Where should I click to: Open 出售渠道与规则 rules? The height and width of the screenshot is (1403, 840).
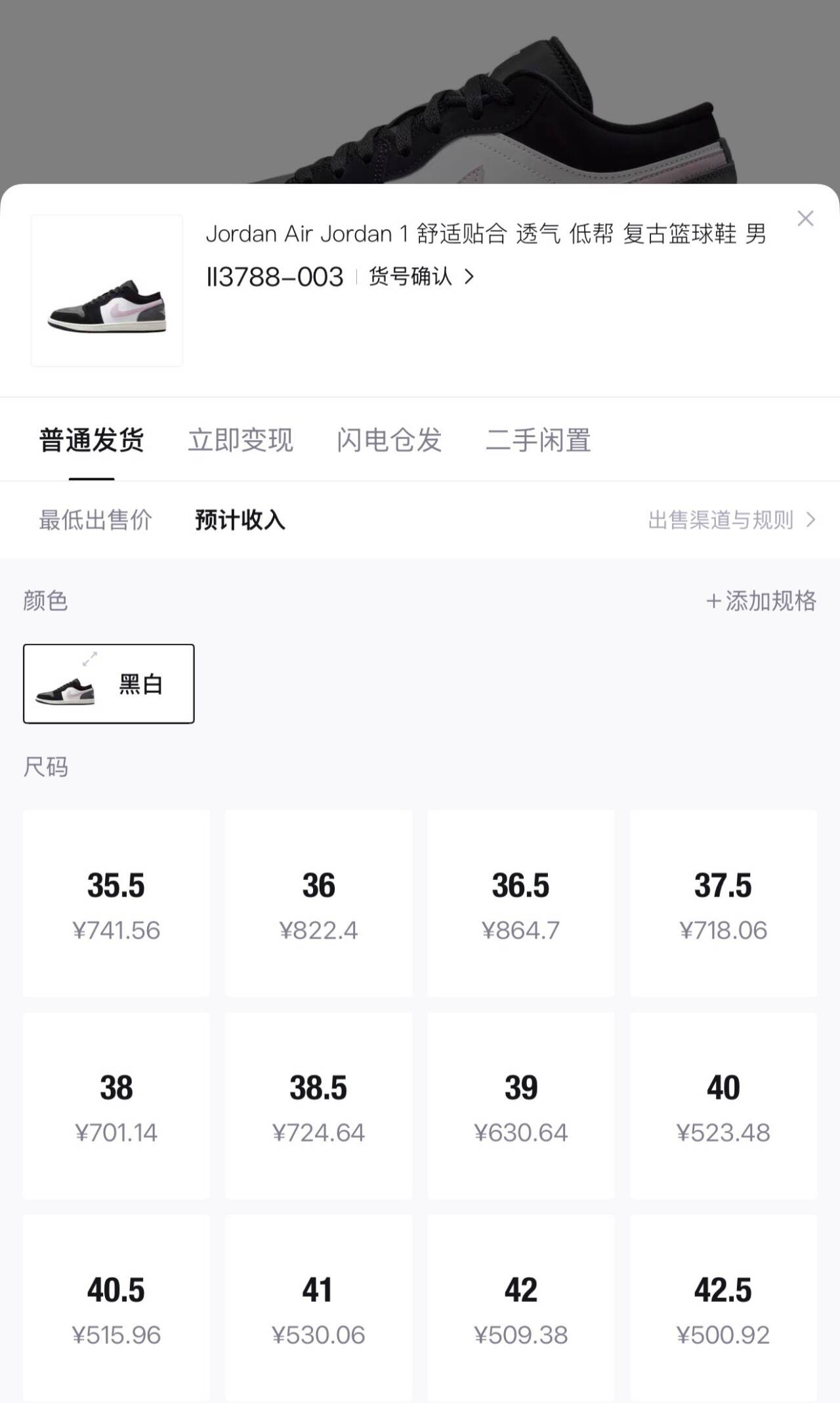point(731,520)
